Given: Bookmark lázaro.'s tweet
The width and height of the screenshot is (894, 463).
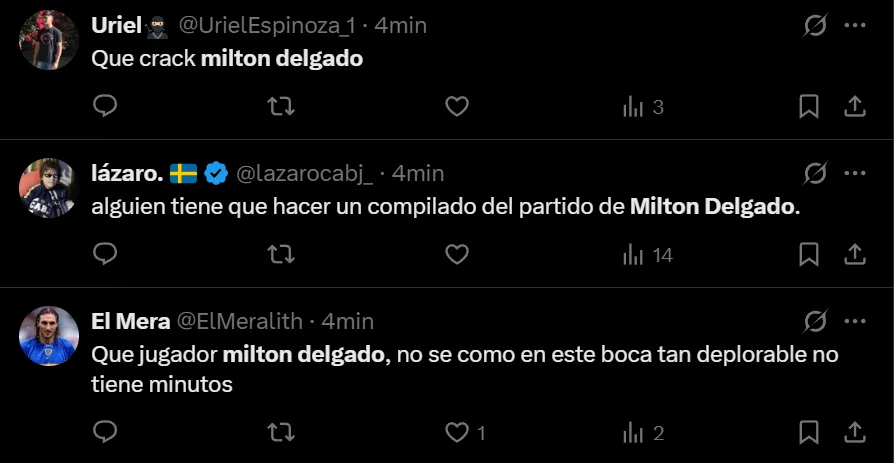Looking at the screenshot, I should (x=809, y=255).
